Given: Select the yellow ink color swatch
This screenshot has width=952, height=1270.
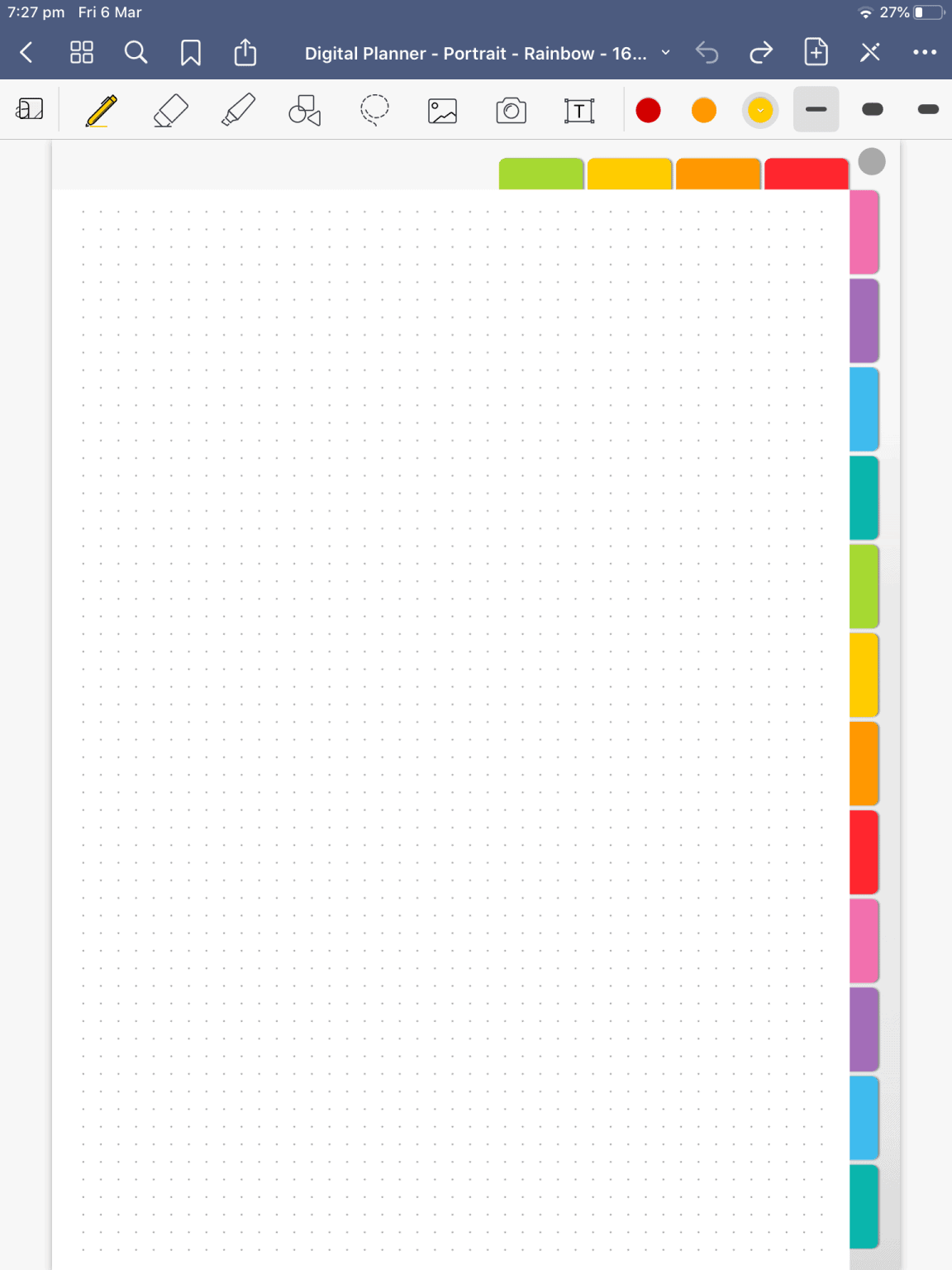Looking at the screenshot, I should pyautogui.click(x=759, y=108).
